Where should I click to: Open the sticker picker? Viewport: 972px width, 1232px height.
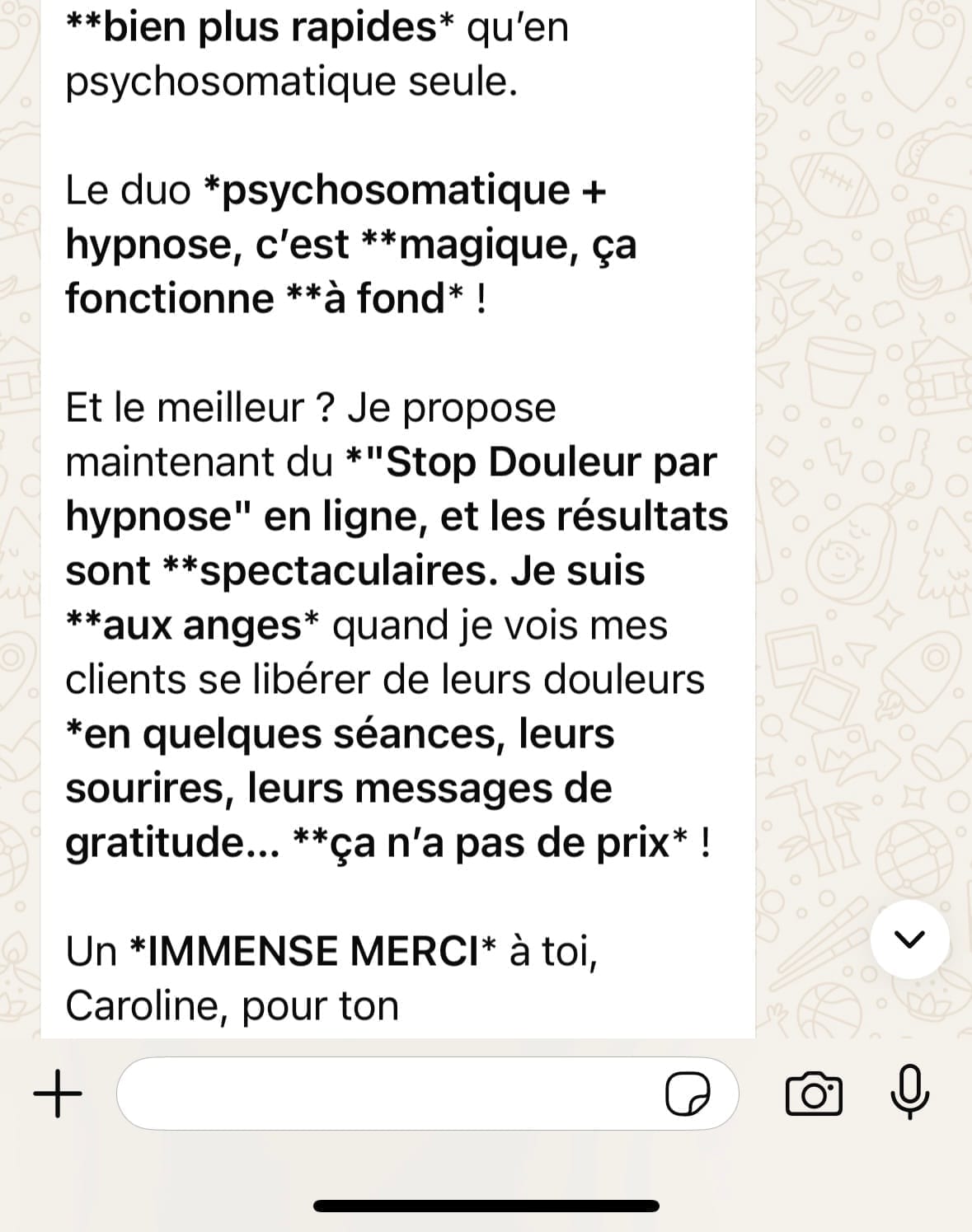point(688,1094)
